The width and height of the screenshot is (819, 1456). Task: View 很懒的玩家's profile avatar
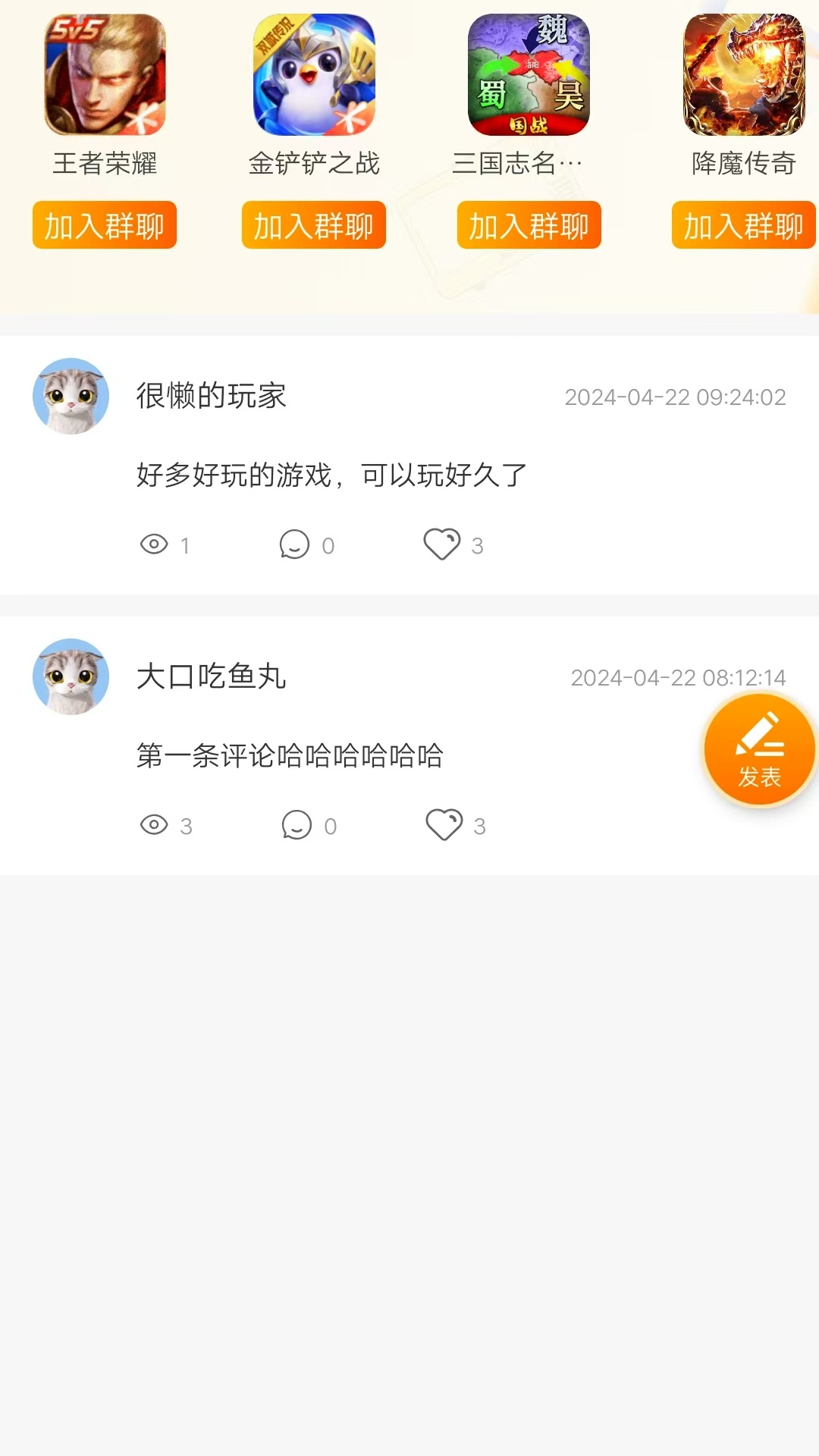coord(71,396)
